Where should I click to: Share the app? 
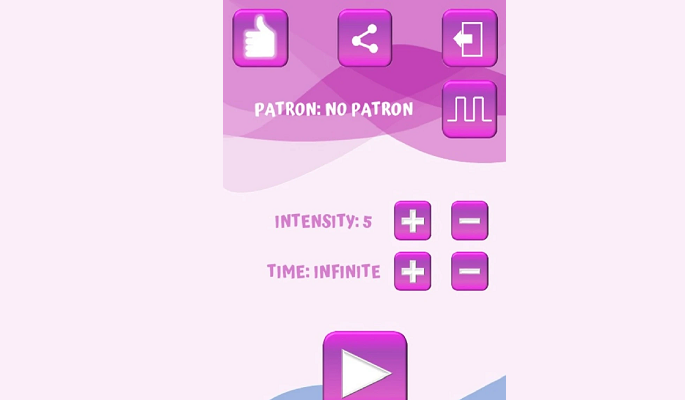[x=365, y=38]
